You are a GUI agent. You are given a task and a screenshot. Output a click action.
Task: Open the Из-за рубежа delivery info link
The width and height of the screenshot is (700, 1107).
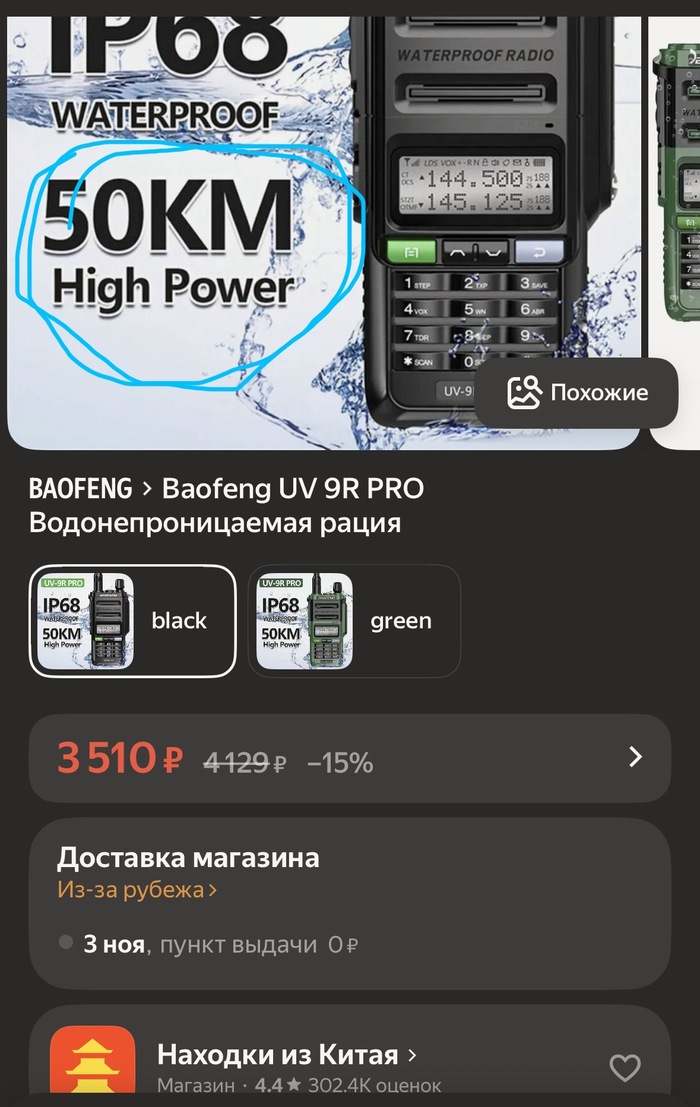[x=137, y=889]
